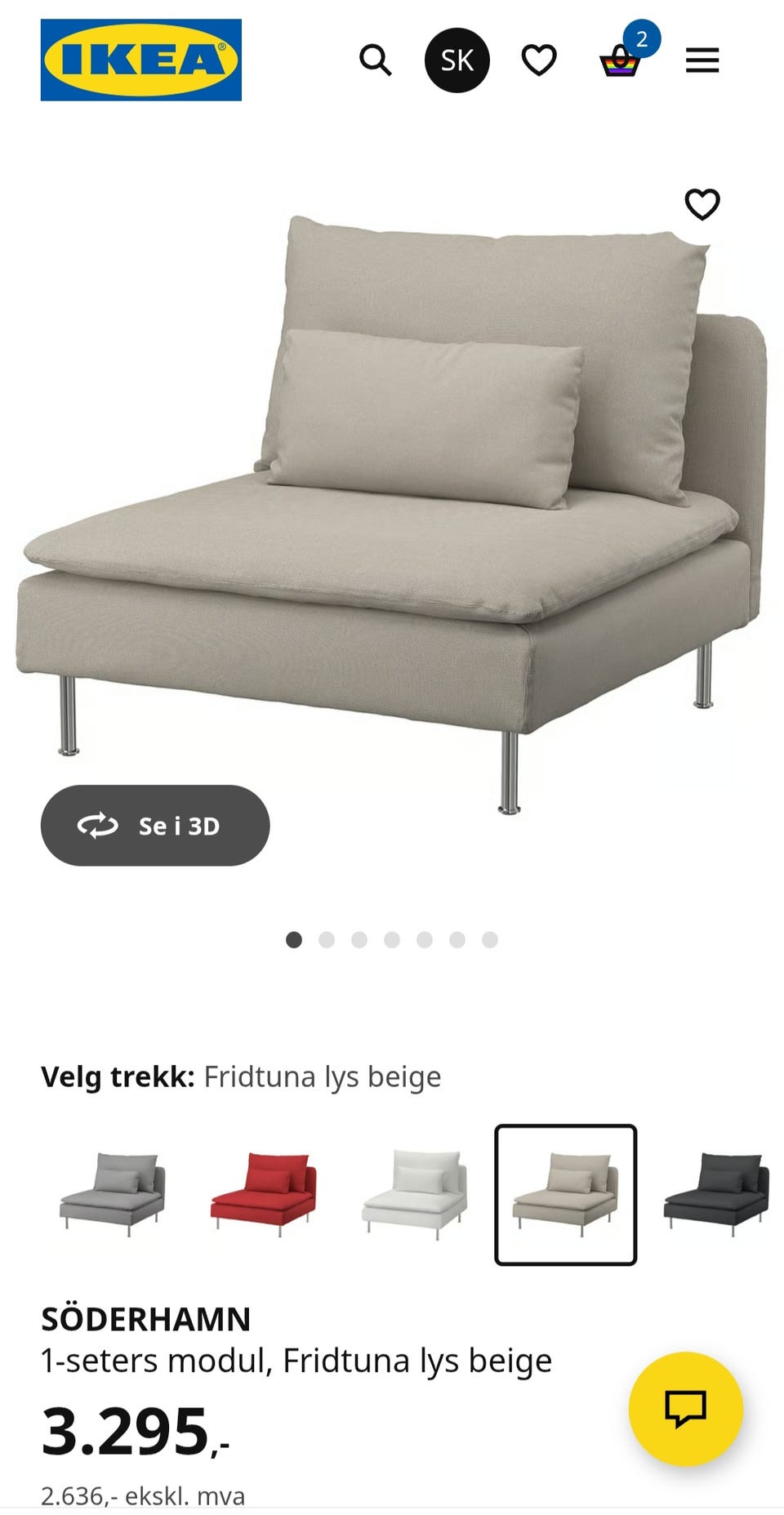Image resolution: width=784 pixels, height=1515 pixels.
Task: Open the hamburger navigation menu
Action: coord(702,60)
